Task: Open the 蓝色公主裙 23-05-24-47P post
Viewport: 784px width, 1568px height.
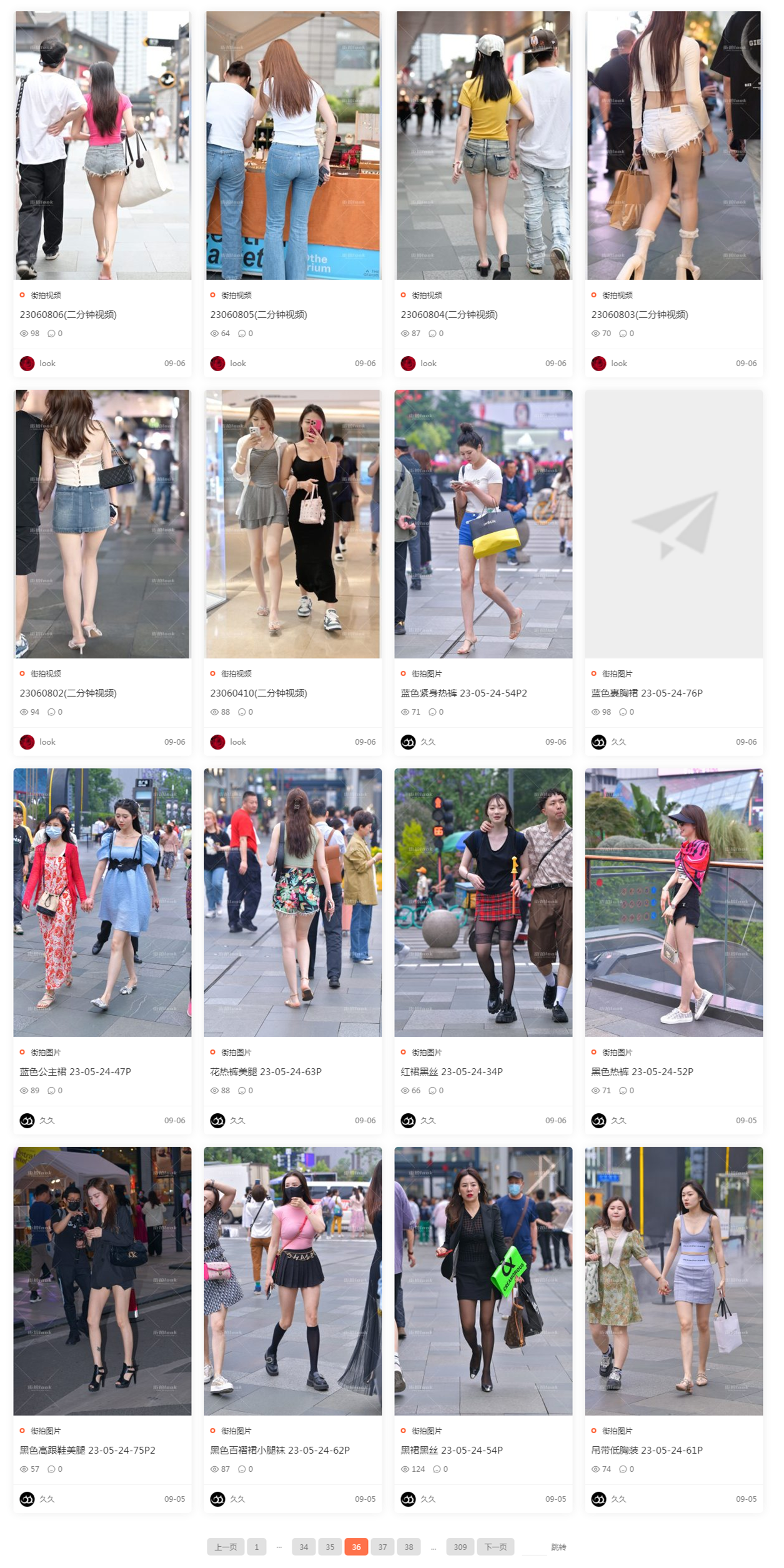Action: tap(75, 1072)
